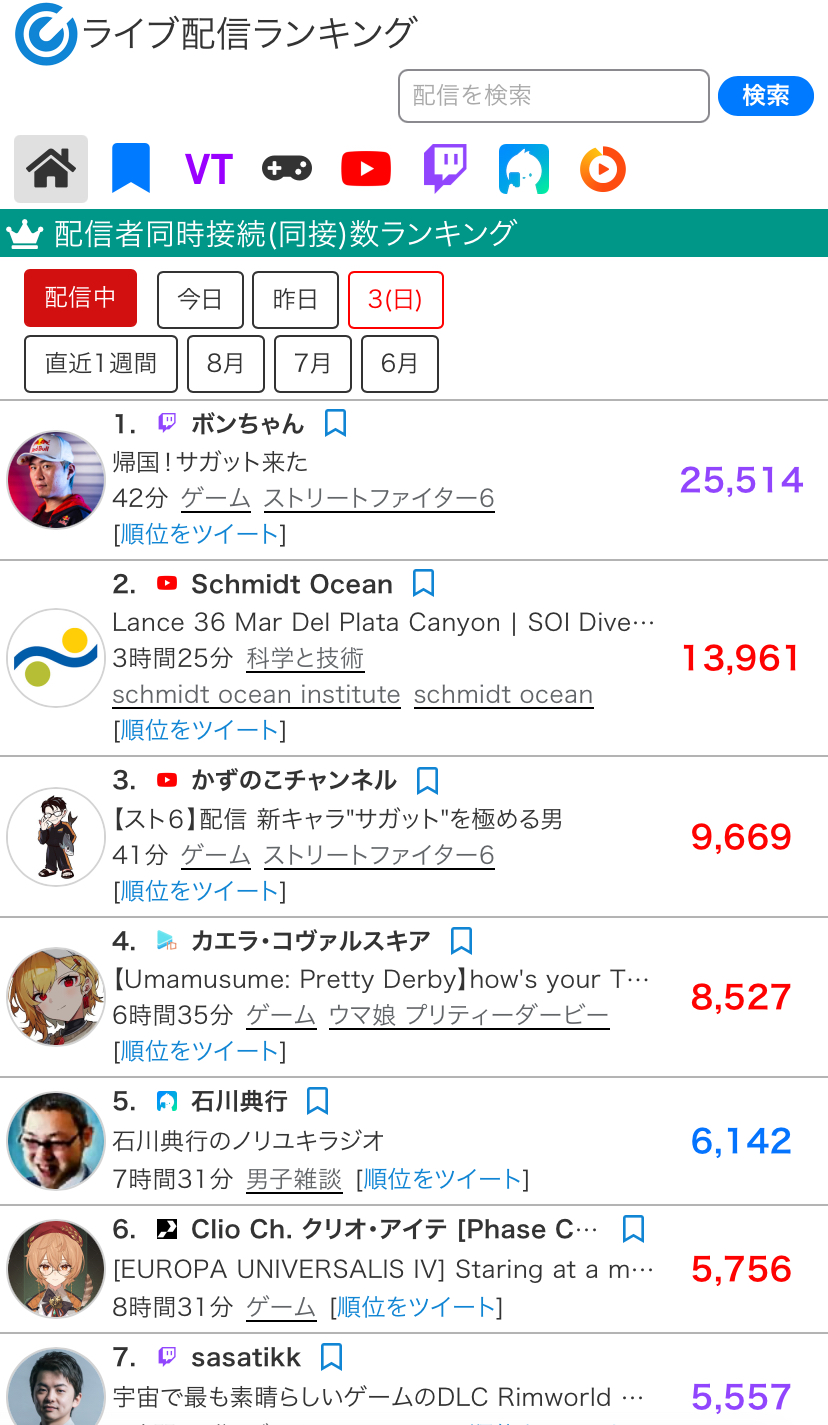Open the game controller category

pyautogui.click(x=287, y=168)
